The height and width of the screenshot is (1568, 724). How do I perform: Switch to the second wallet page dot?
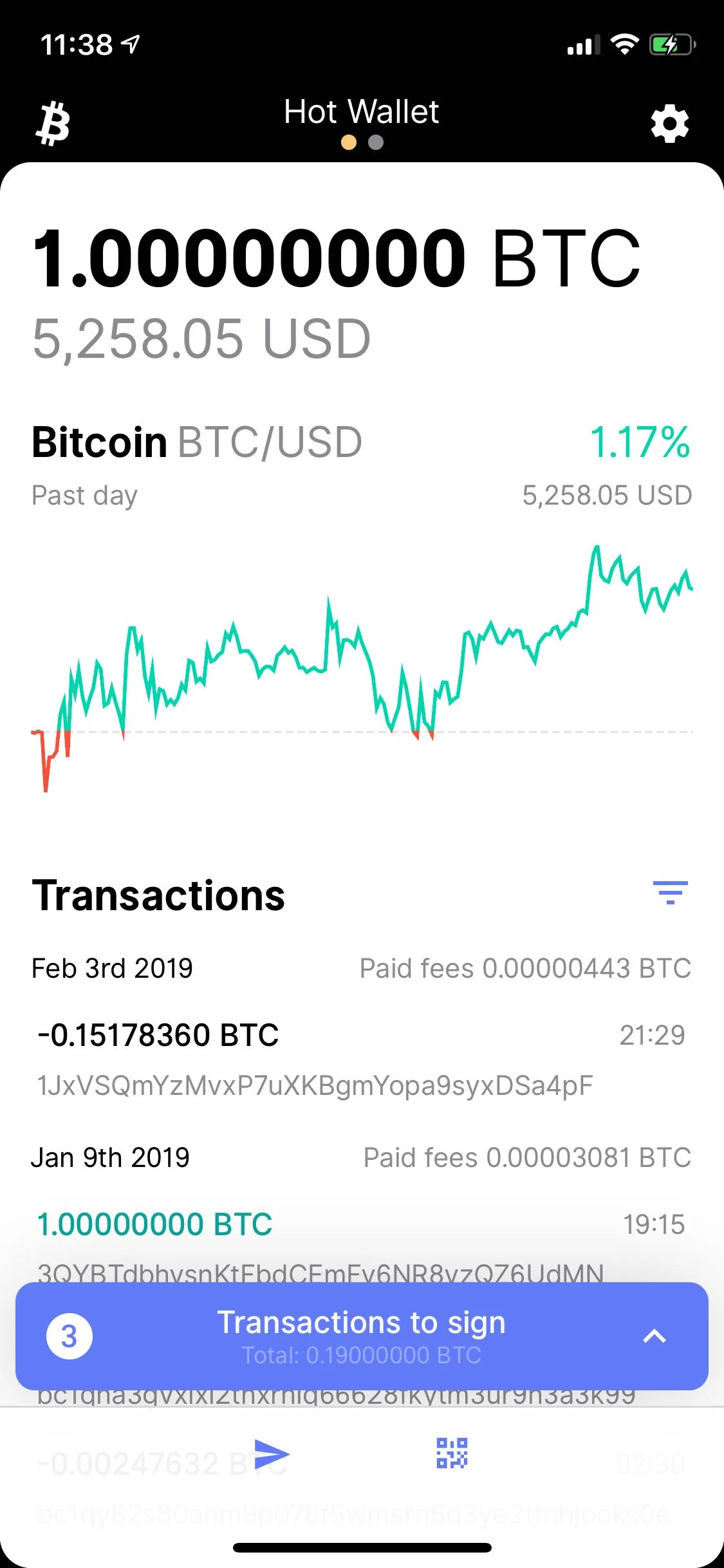pyautogui.click(x=376, y=142)
